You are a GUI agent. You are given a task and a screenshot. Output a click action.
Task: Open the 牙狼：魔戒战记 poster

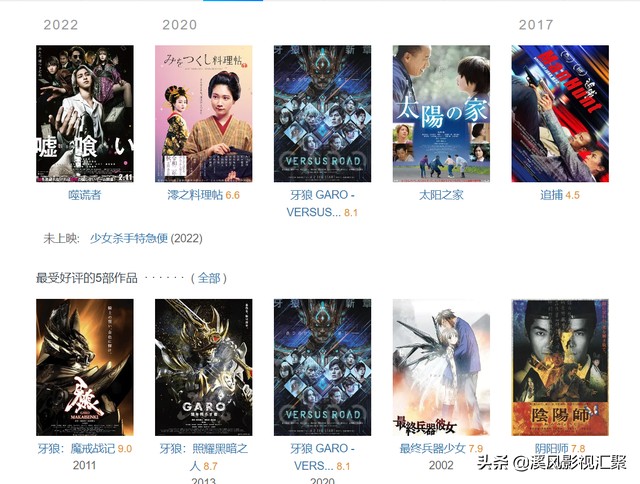[x=84, y=367]
